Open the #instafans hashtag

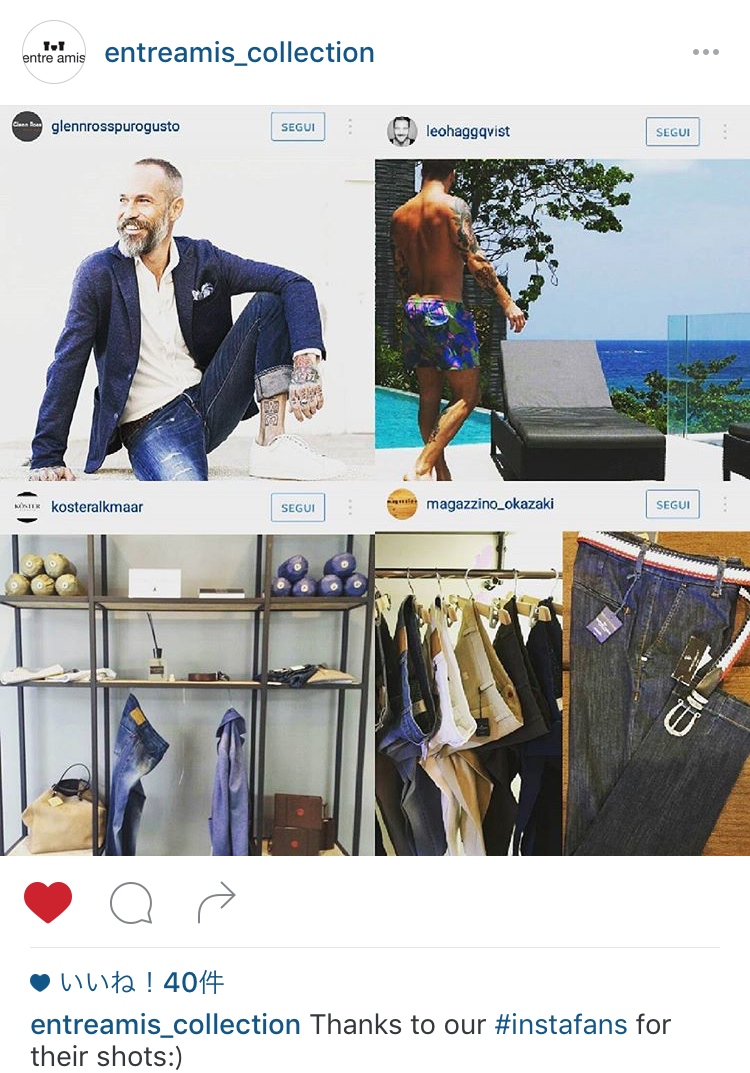[x=560, y=1024]
